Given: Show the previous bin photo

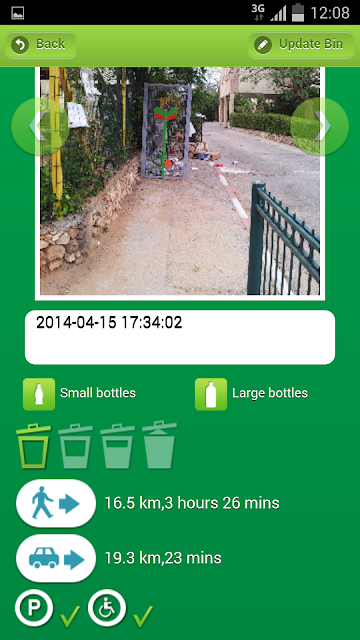Looking at the screenshot, I should [40, 126].
